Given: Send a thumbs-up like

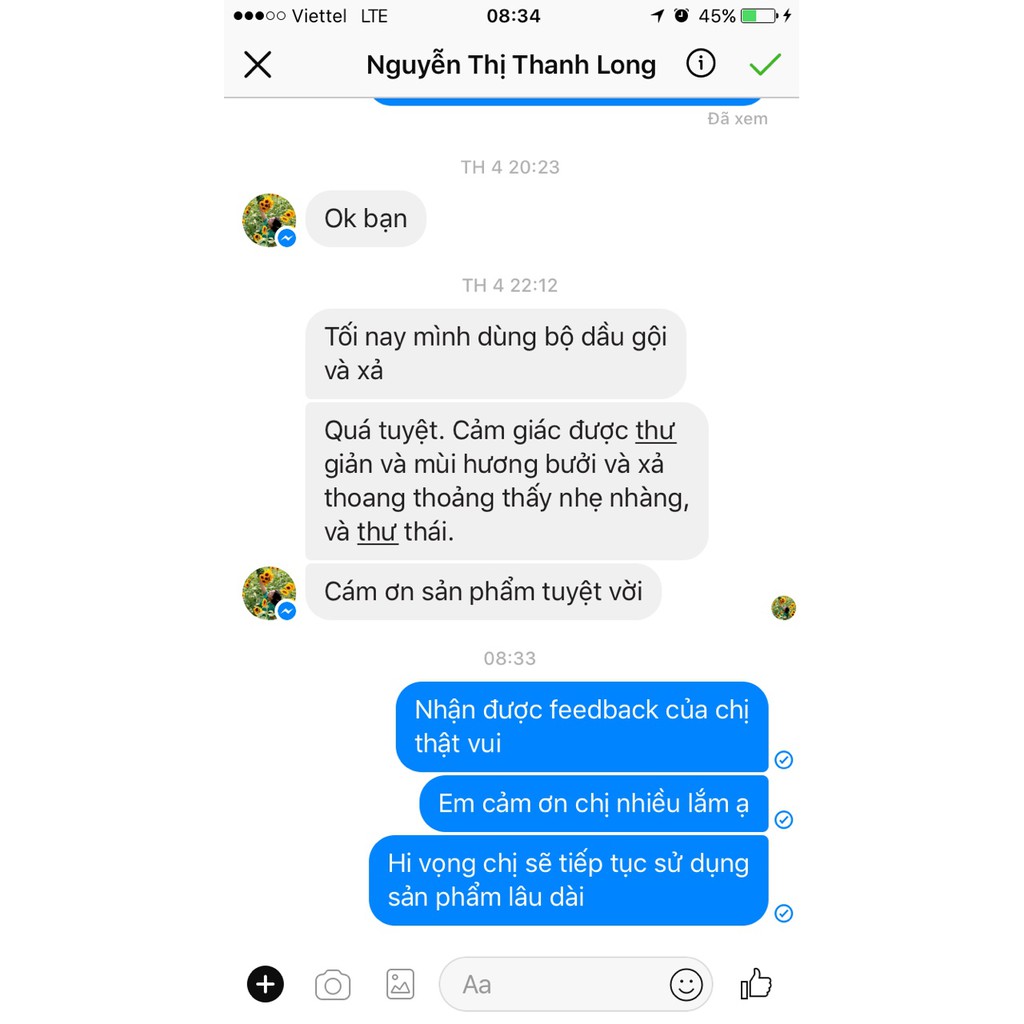Looking at the screenshot, I should [x=756, y=984].
